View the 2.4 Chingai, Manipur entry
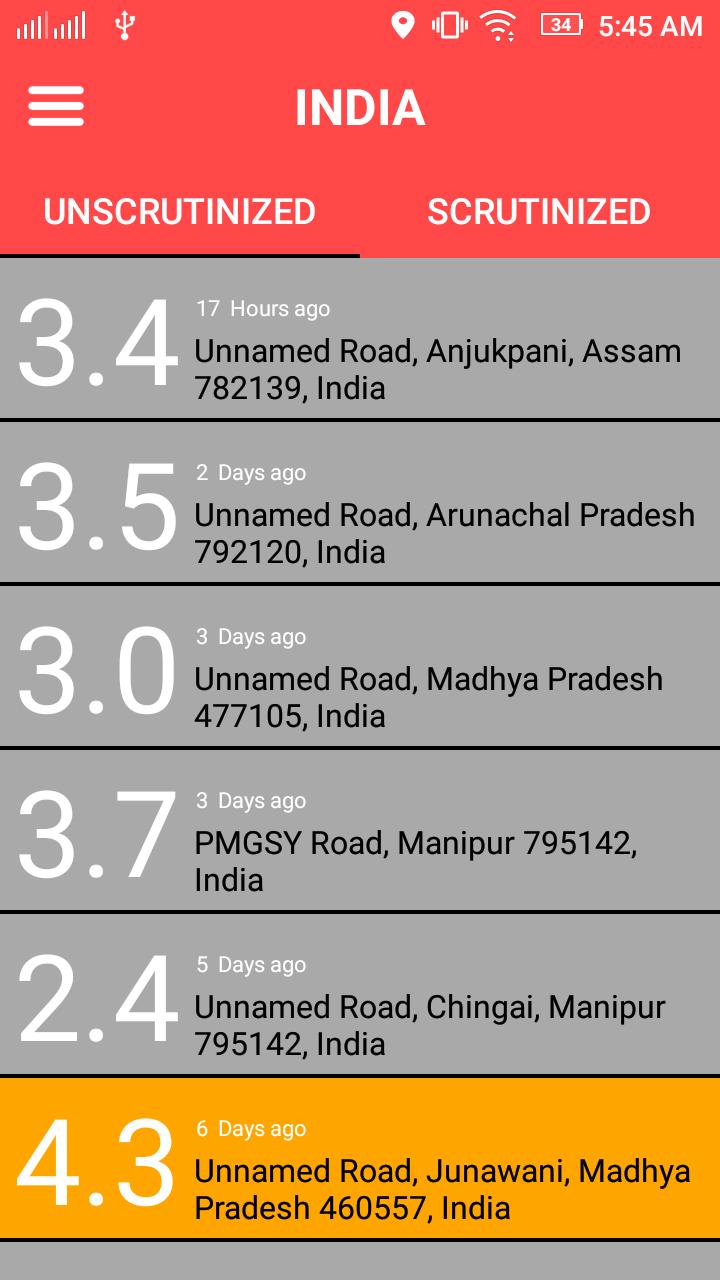The width and height of the screenshot is (720, 1280). click(360, 996)
